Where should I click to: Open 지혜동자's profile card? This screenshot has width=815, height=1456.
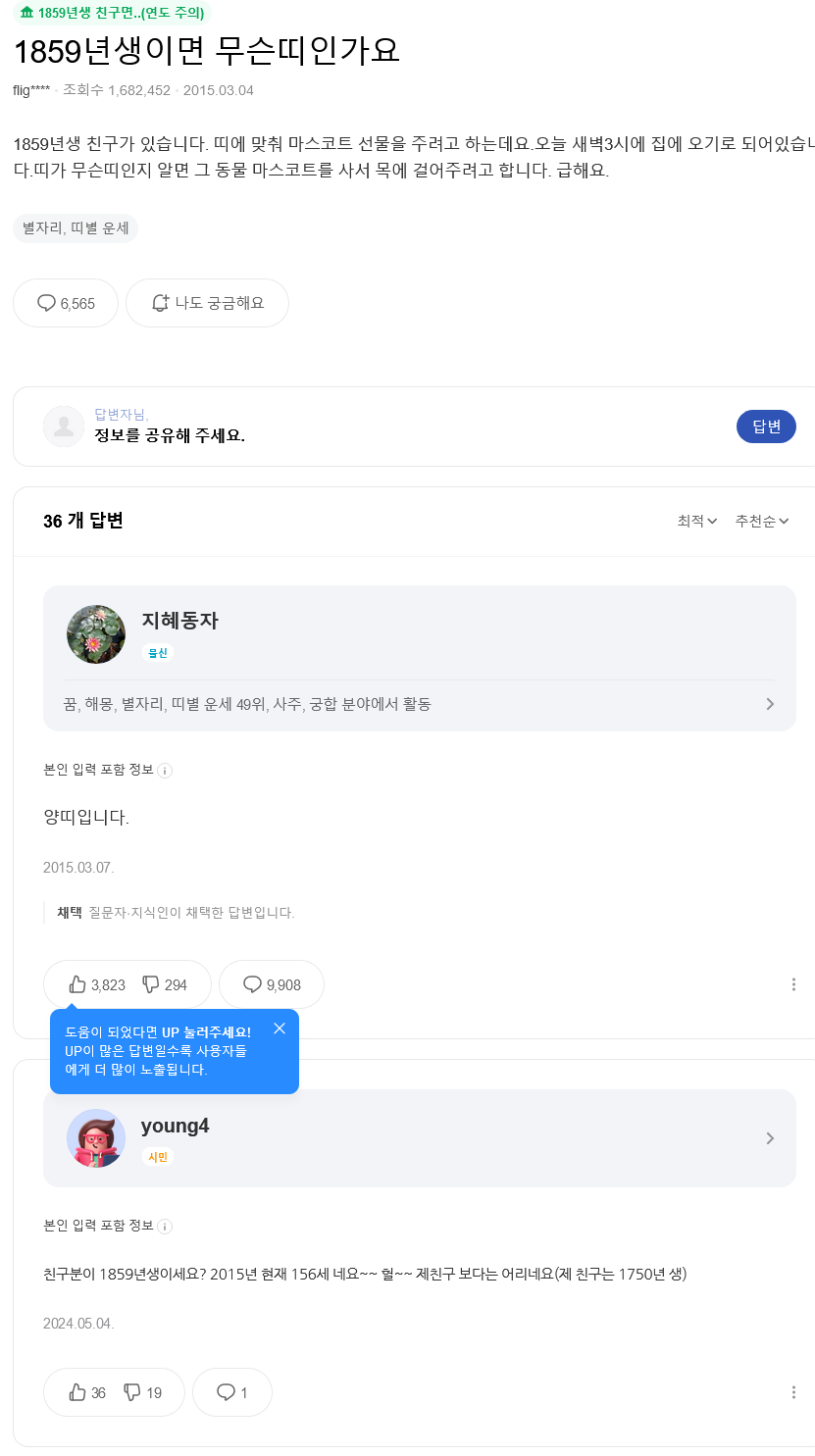point(419,658)
